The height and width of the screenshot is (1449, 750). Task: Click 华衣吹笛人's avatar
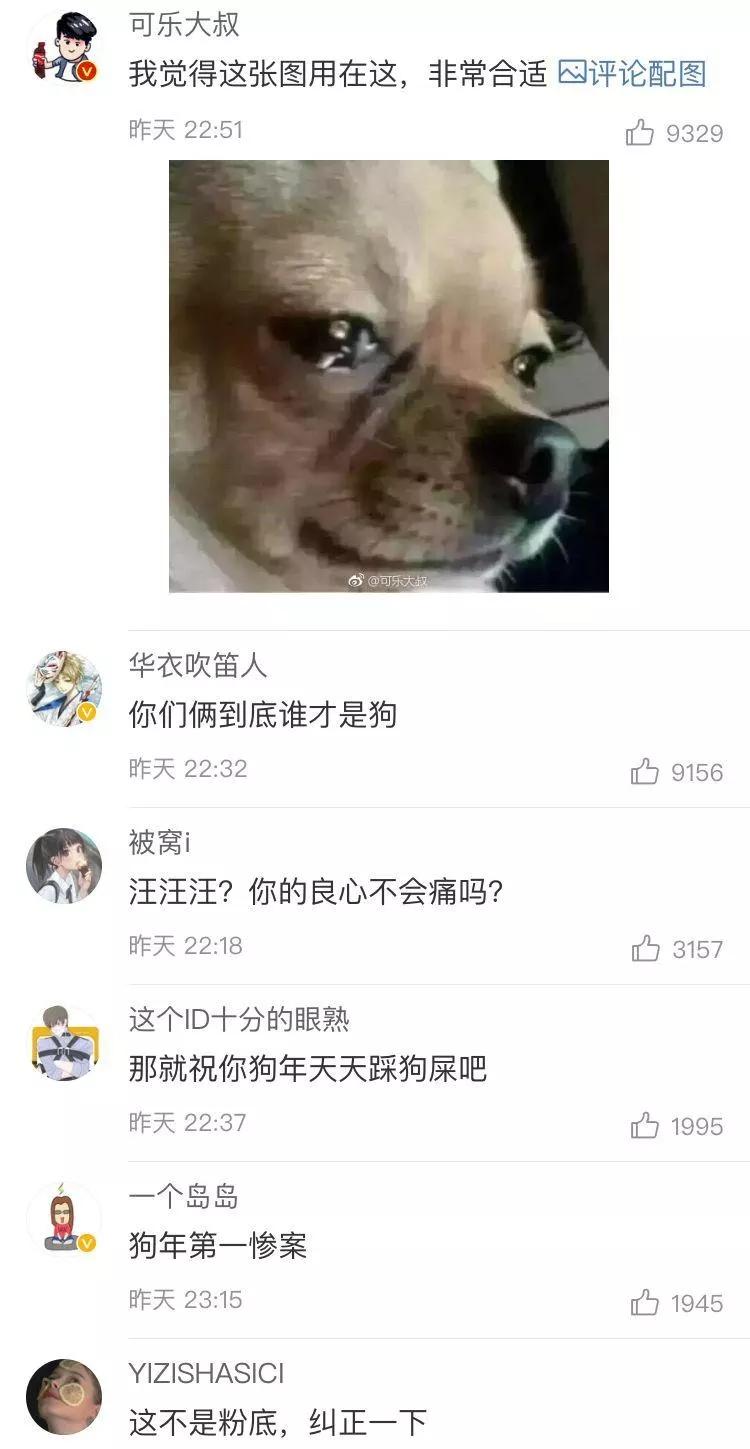65,688
